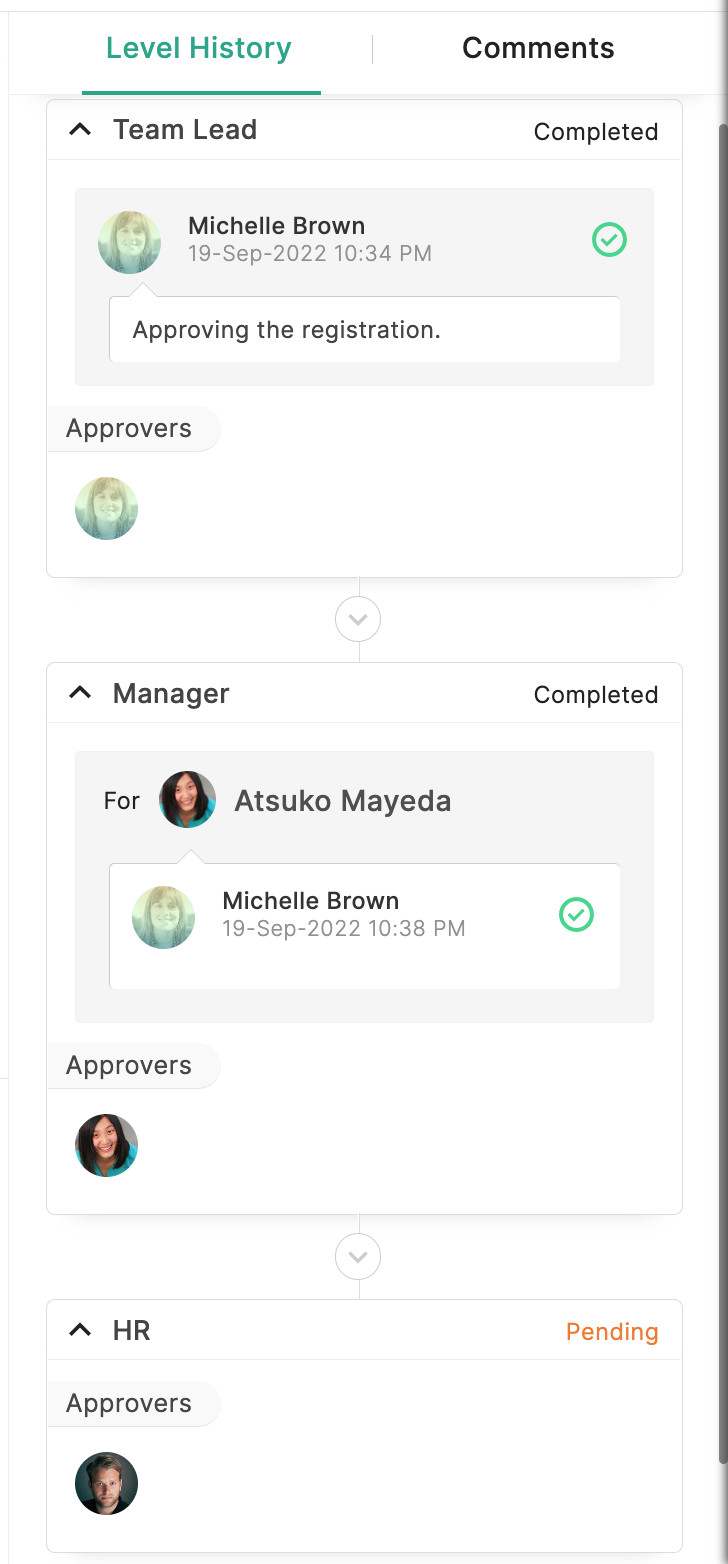The height and width of the screenshot is (1564, 728).
Task: Collapse the Manager level section
Action: 80,693
